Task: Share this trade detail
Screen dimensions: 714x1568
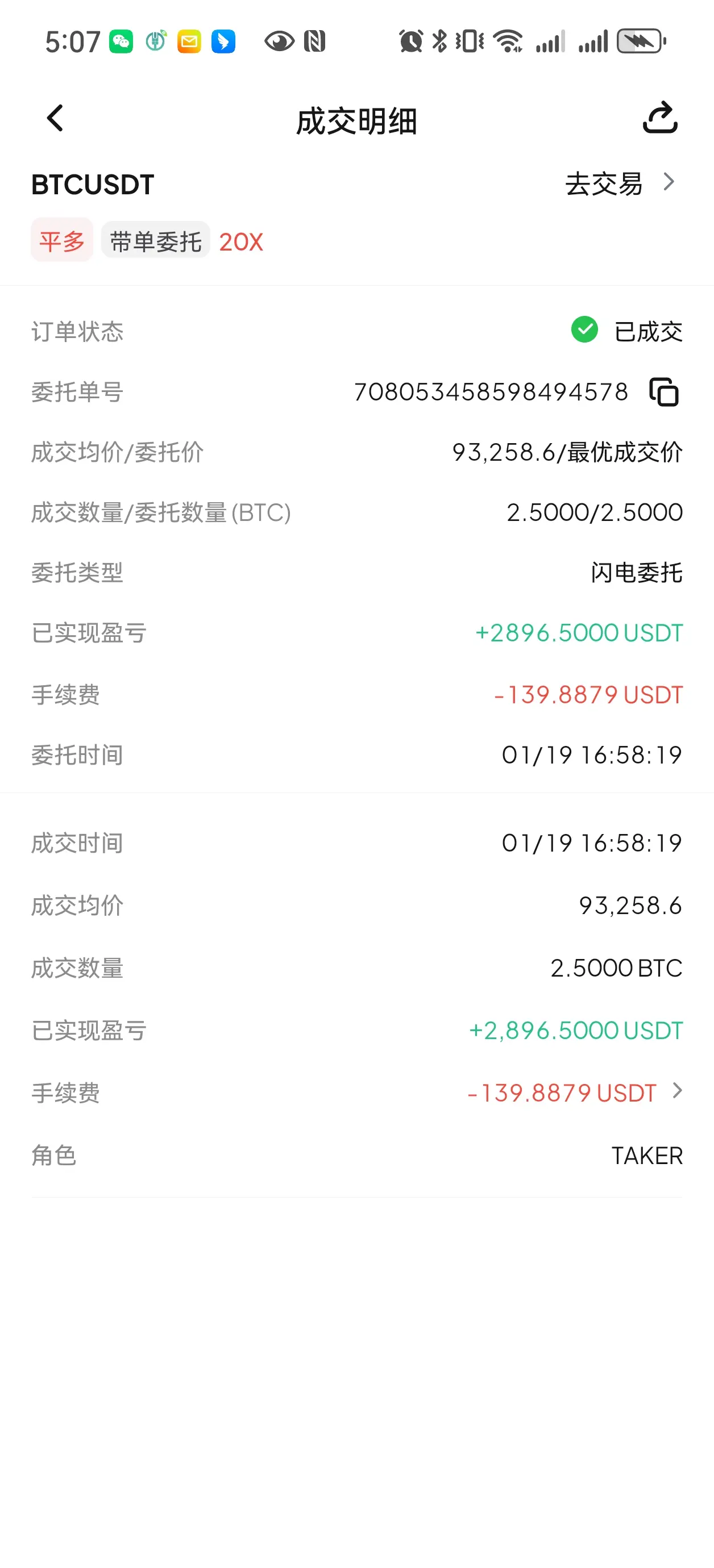Action: point(661,118)
